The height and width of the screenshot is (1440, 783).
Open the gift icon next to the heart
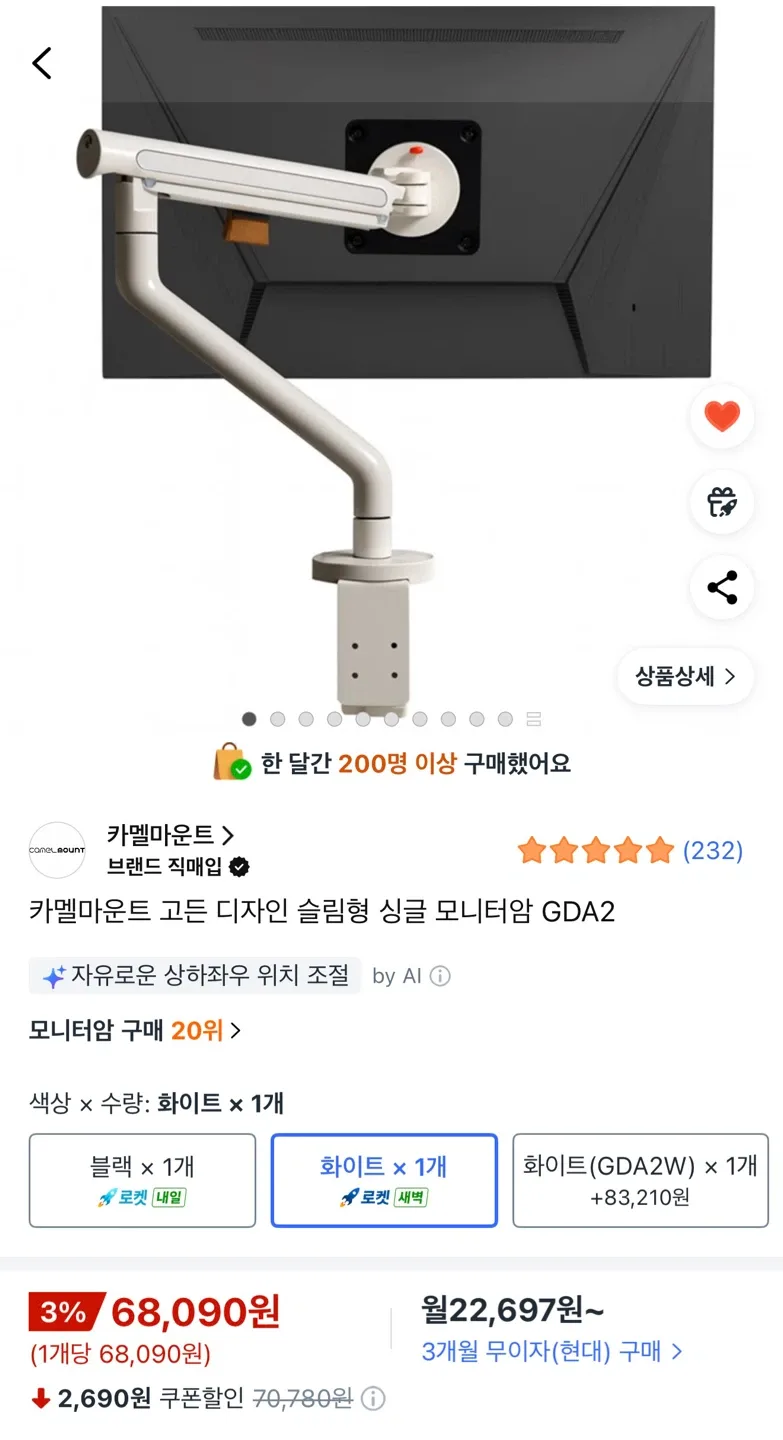click(721, 503)
